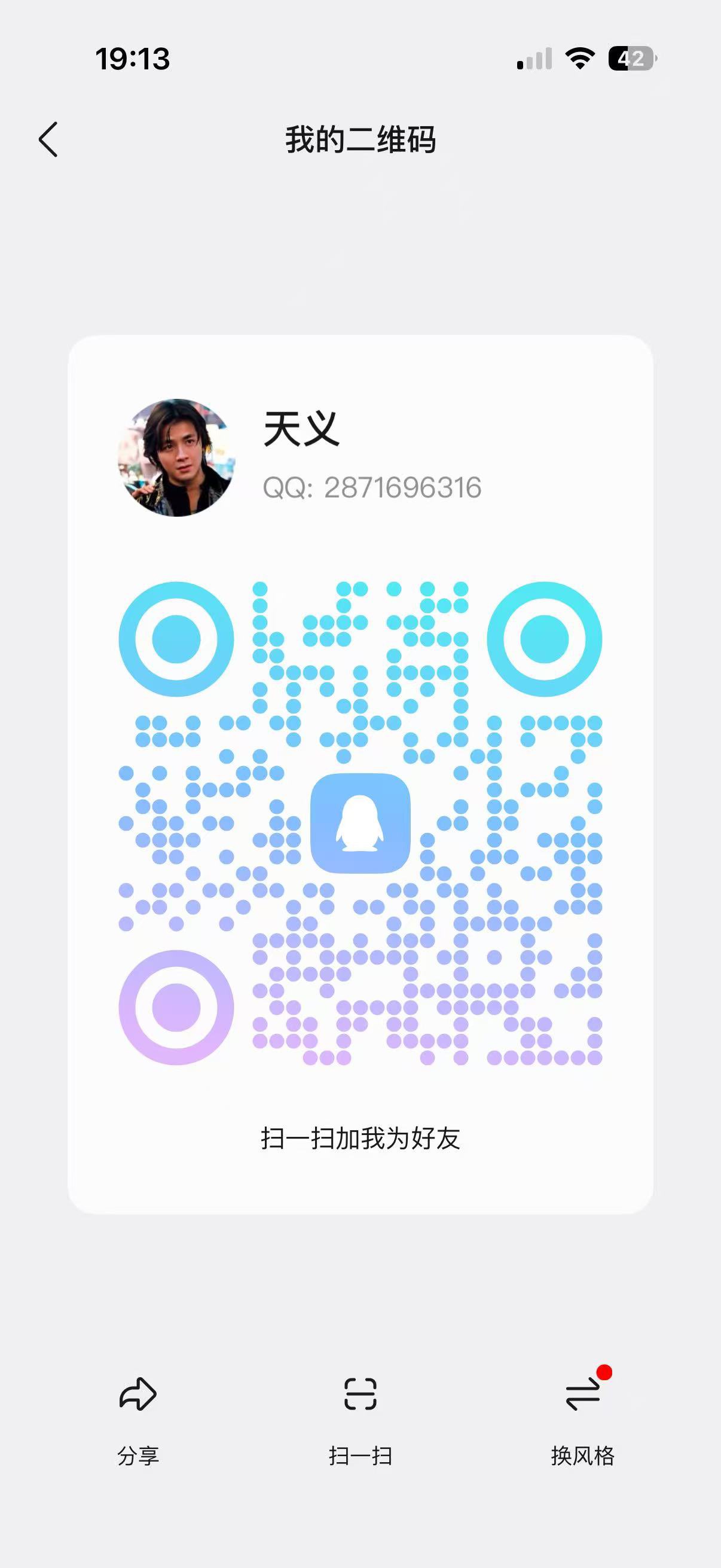Tap the cellular signal bars icon

click(x=534, y=58)
